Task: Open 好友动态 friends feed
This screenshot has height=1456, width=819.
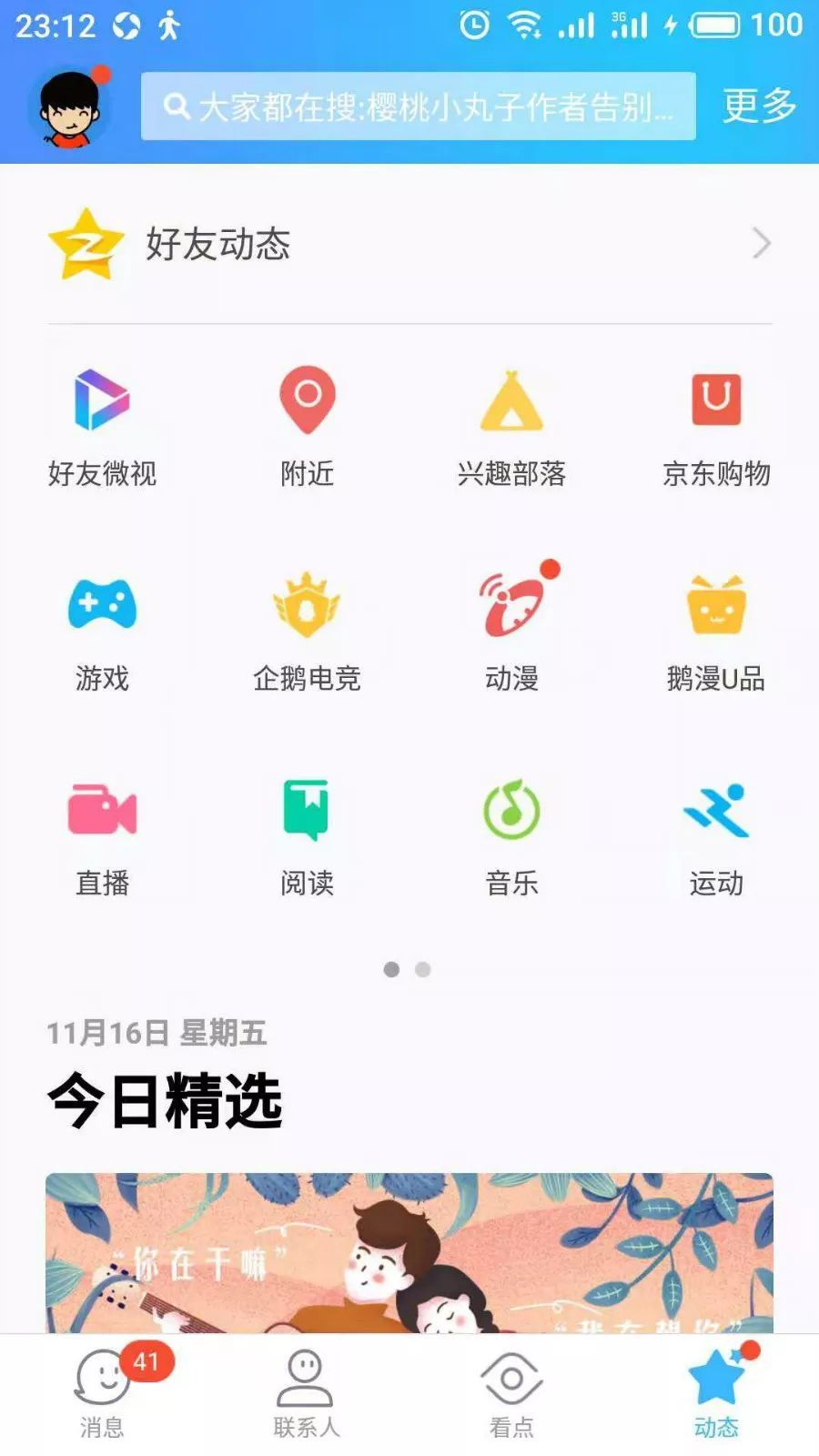Action: [x=409, y=244]
